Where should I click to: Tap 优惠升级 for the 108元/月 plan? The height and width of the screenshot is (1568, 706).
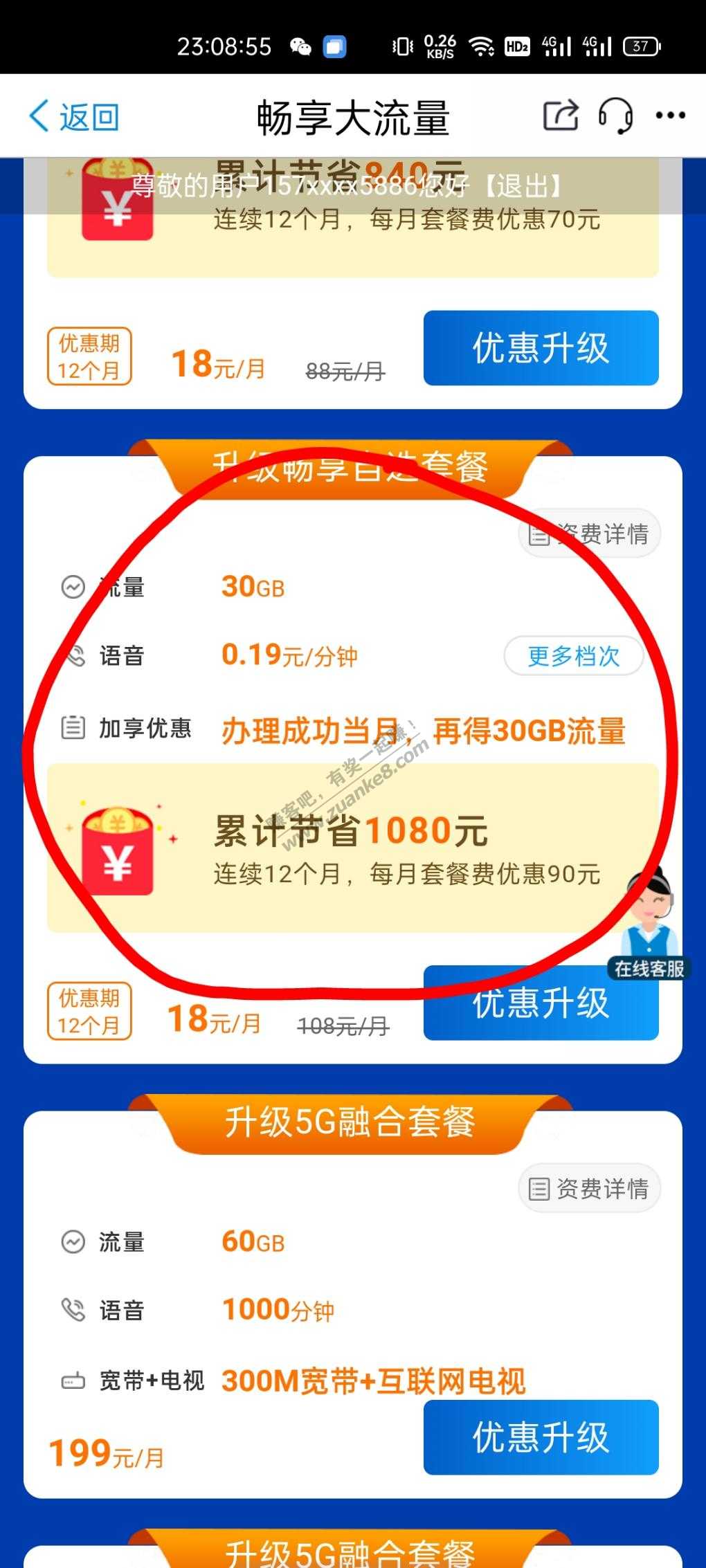click(541, 1003)
